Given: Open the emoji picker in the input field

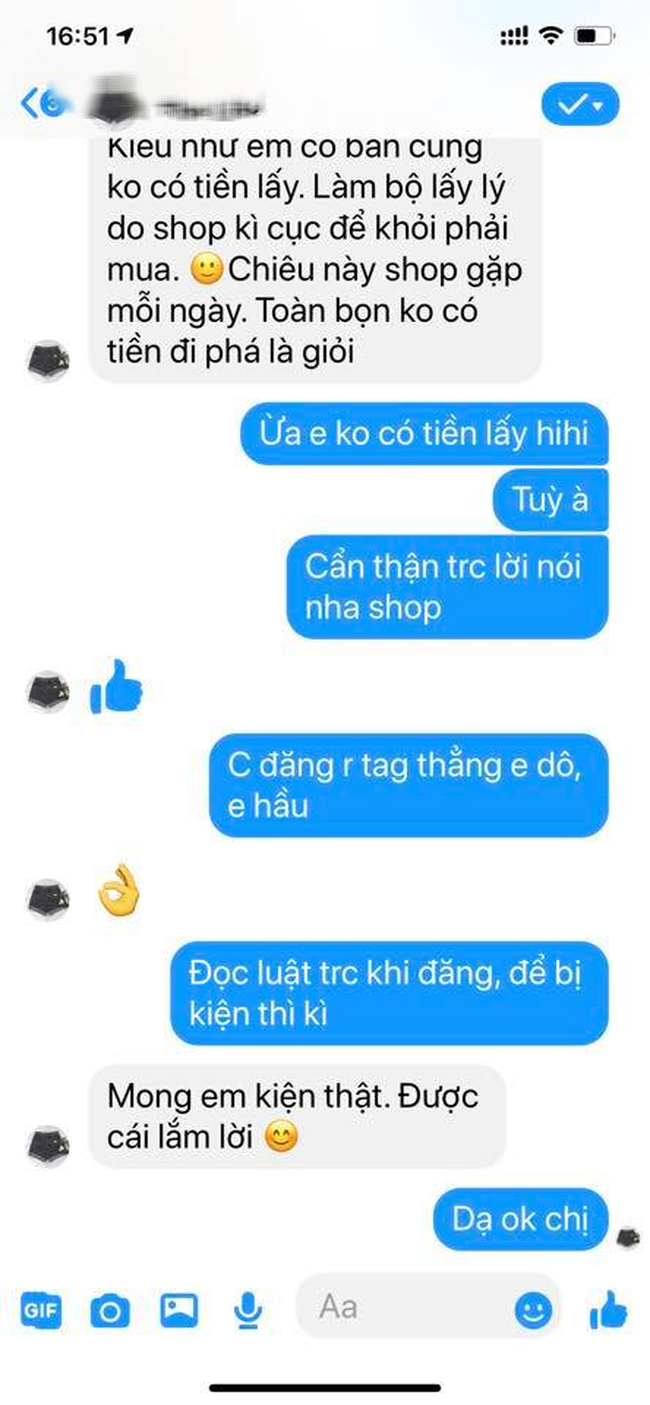Looking at the screenshot, I should click(533, 1308).
